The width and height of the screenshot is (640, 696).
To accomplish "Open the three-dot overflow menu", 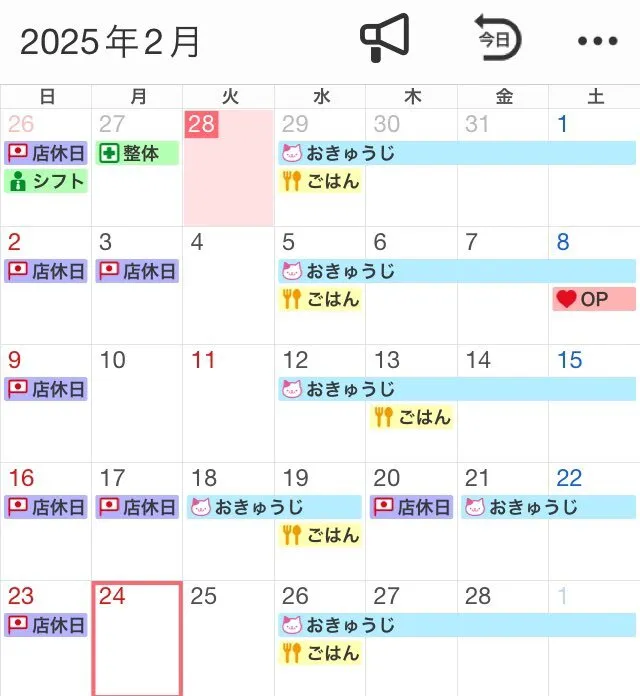I will [598, 41].
